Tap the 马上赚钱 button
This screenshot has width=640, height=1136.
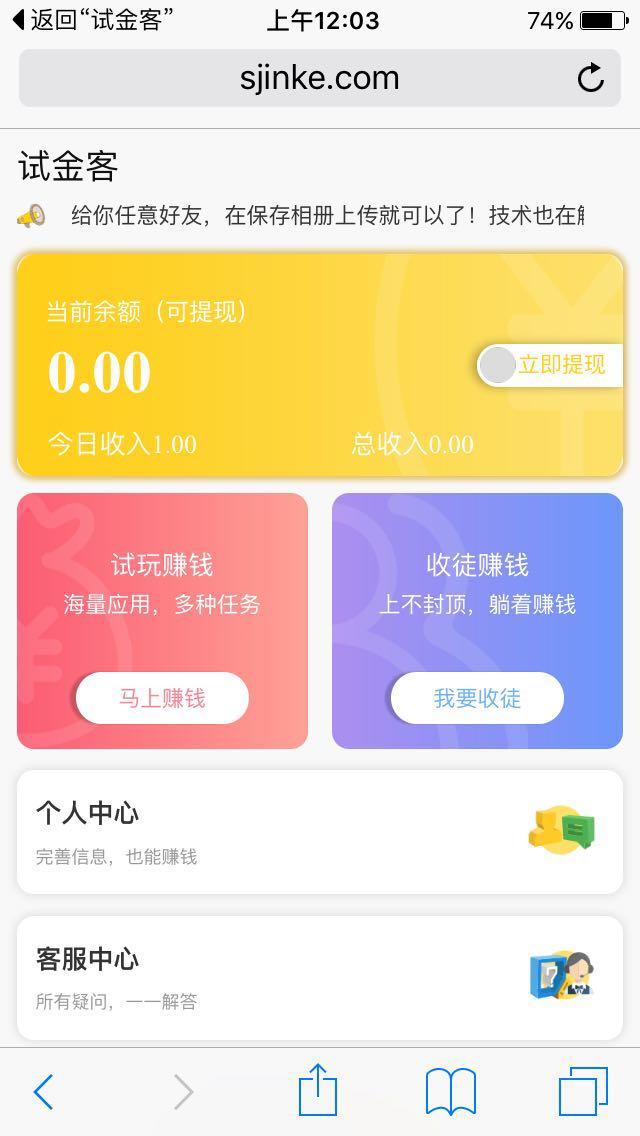pyautogui.click(x=162, y=698)
